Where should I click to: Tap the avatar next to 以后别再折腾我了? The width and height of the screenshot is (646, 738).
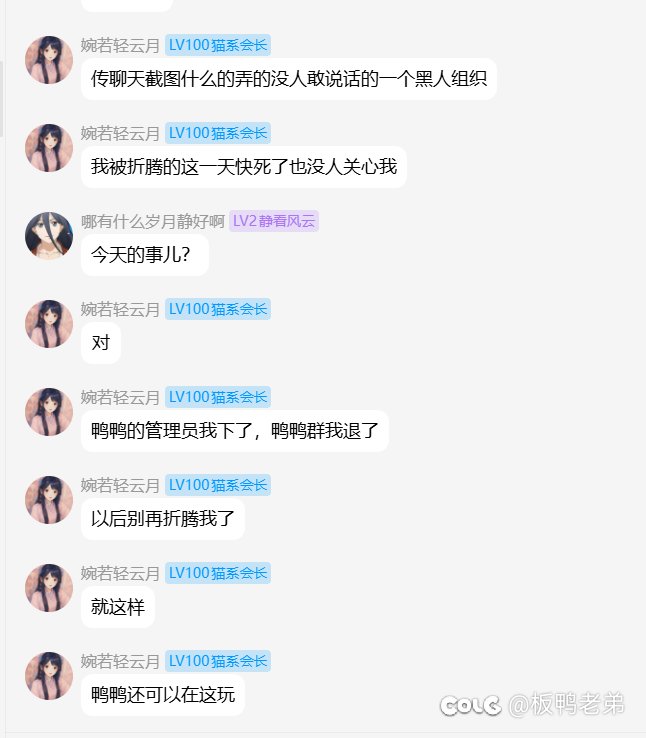pyautogui.click(x=48, y=500)
